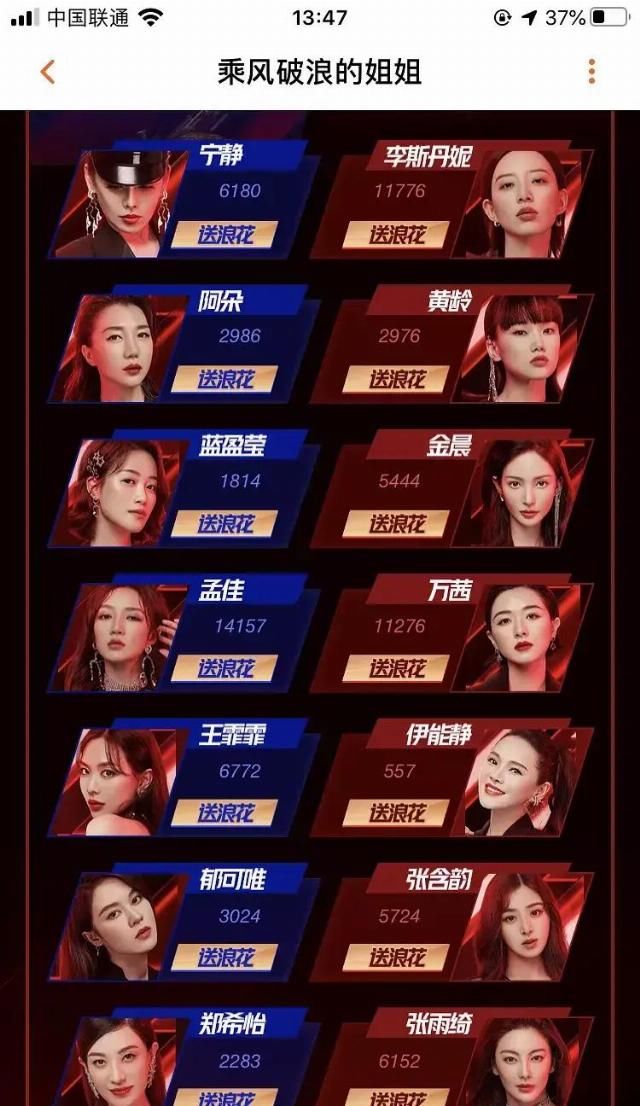Vote 送浪花 for 郁可唯
Screen dimensions: 640x1106
[x=224, y=958]
